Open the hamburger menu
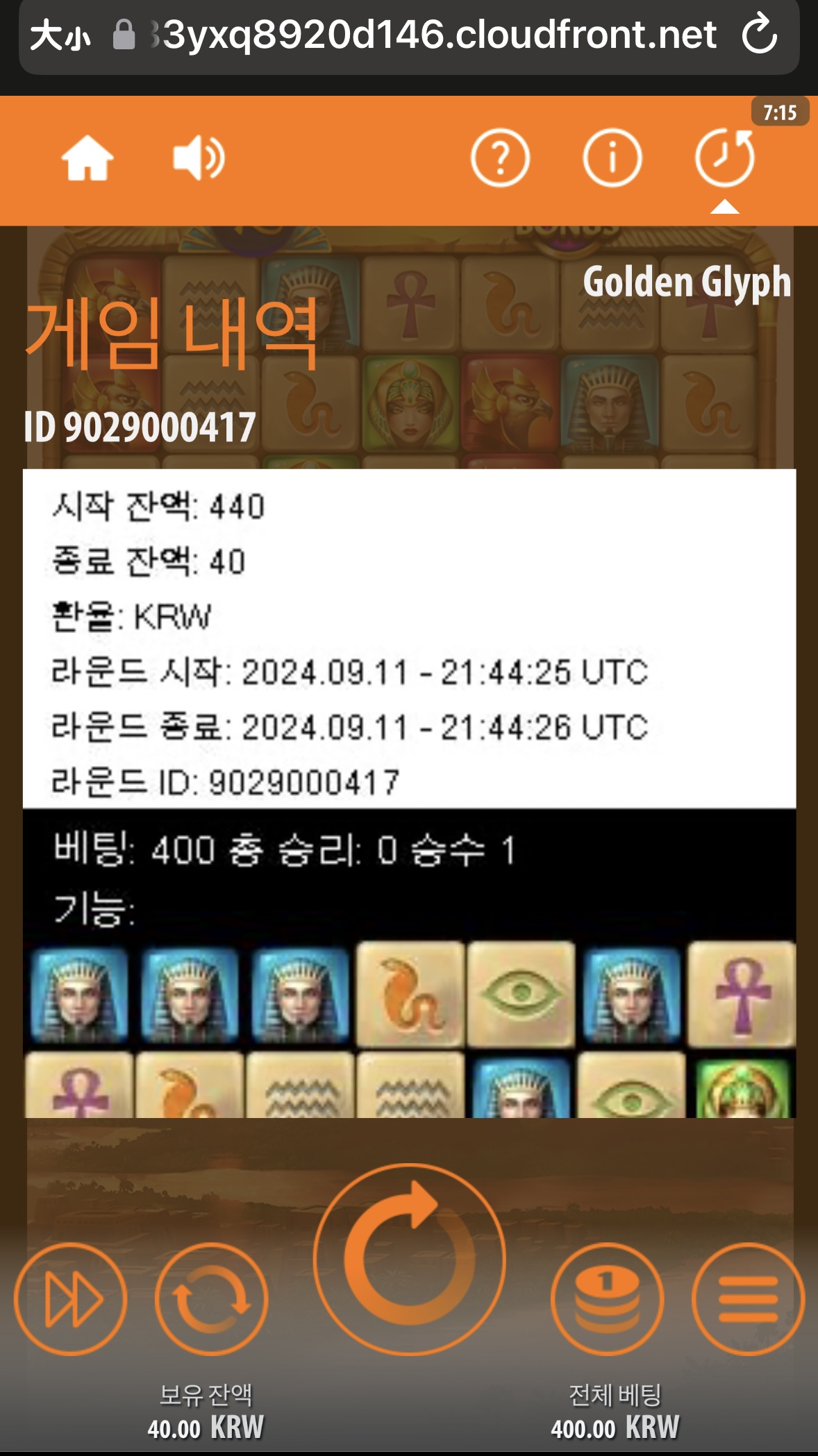818x1456 pixels. tap(748, 1298)
